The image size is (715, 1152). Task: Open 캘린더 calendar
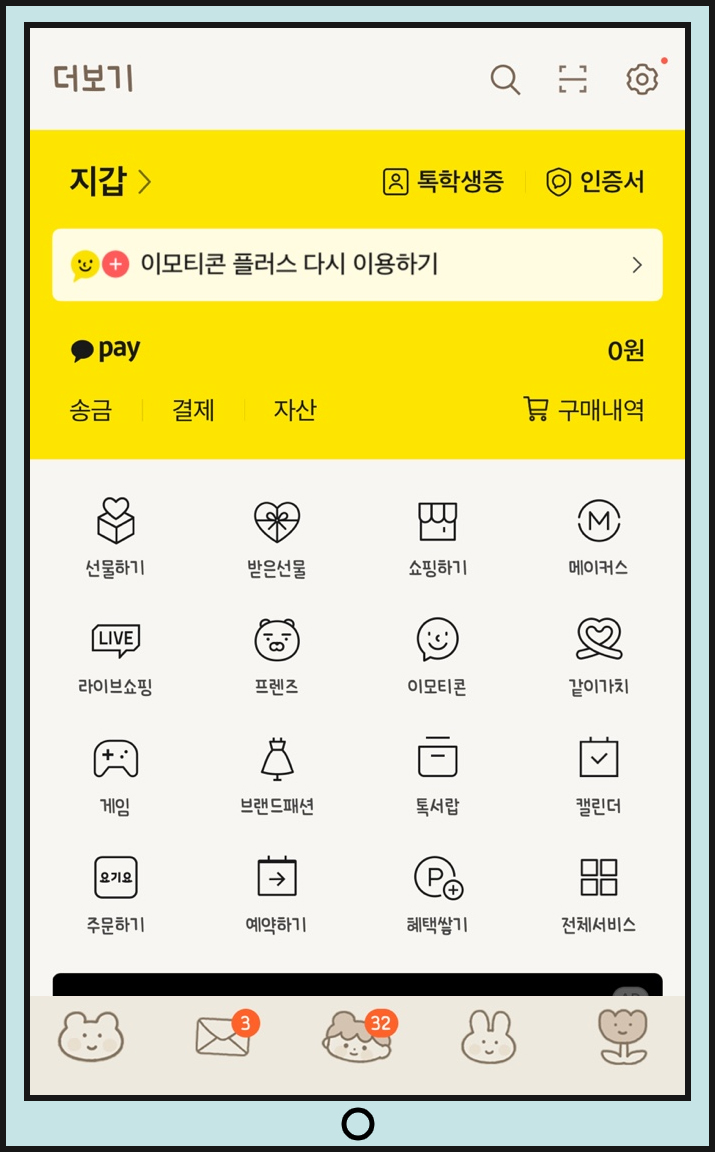599,775
